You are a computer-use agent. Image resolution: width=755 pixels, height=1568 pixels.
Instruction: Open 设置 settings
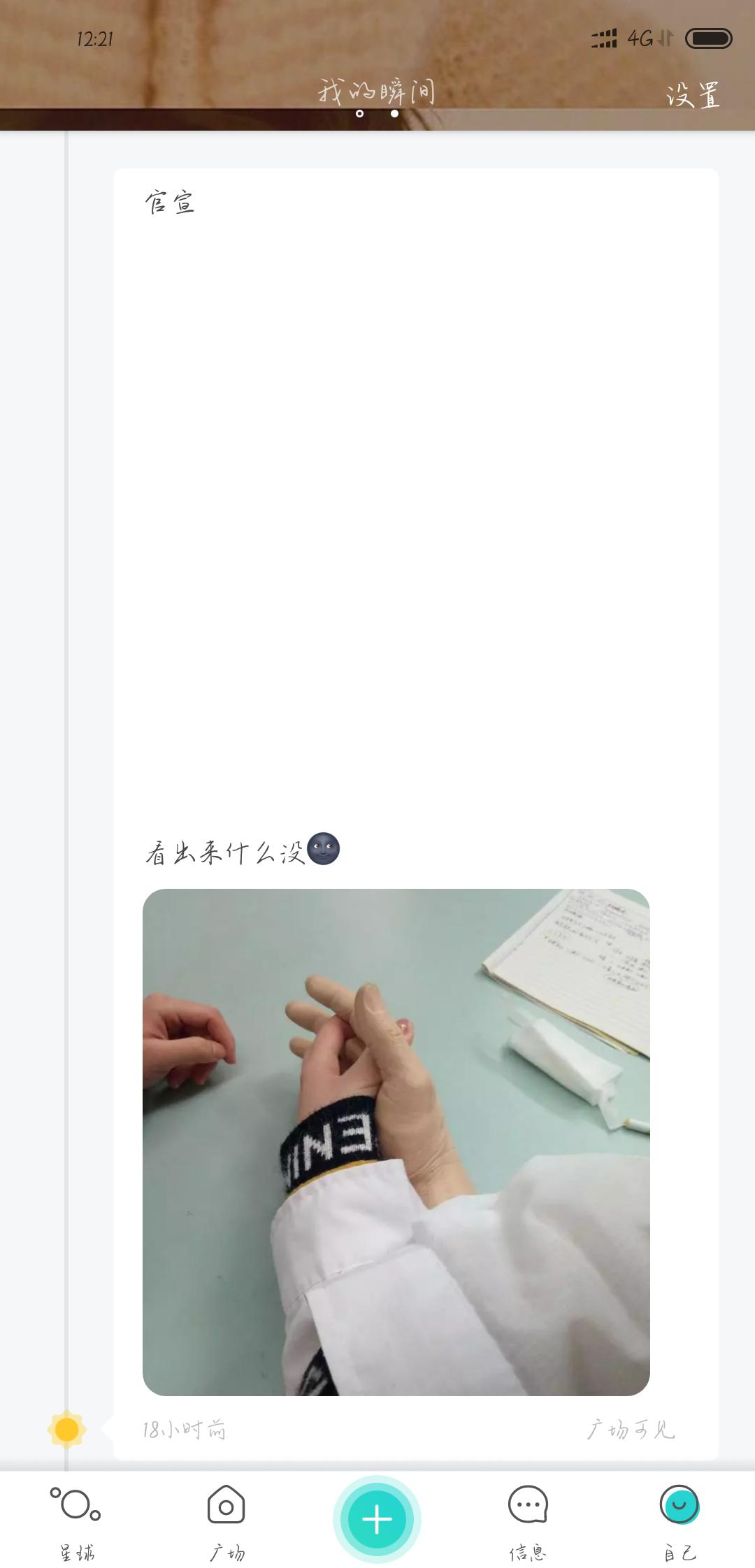point(693,94)
